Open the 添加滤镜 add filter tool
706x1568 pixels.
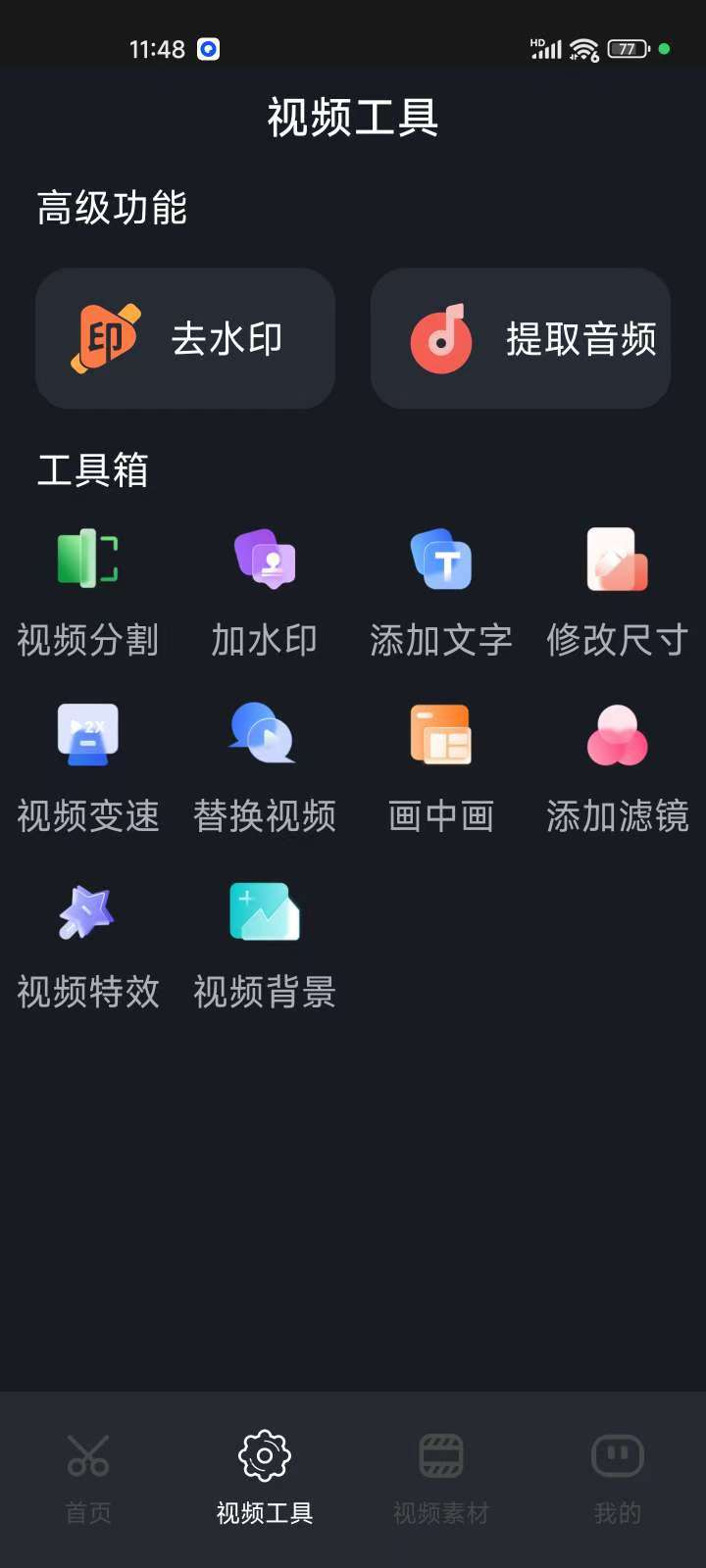[618, 768]
